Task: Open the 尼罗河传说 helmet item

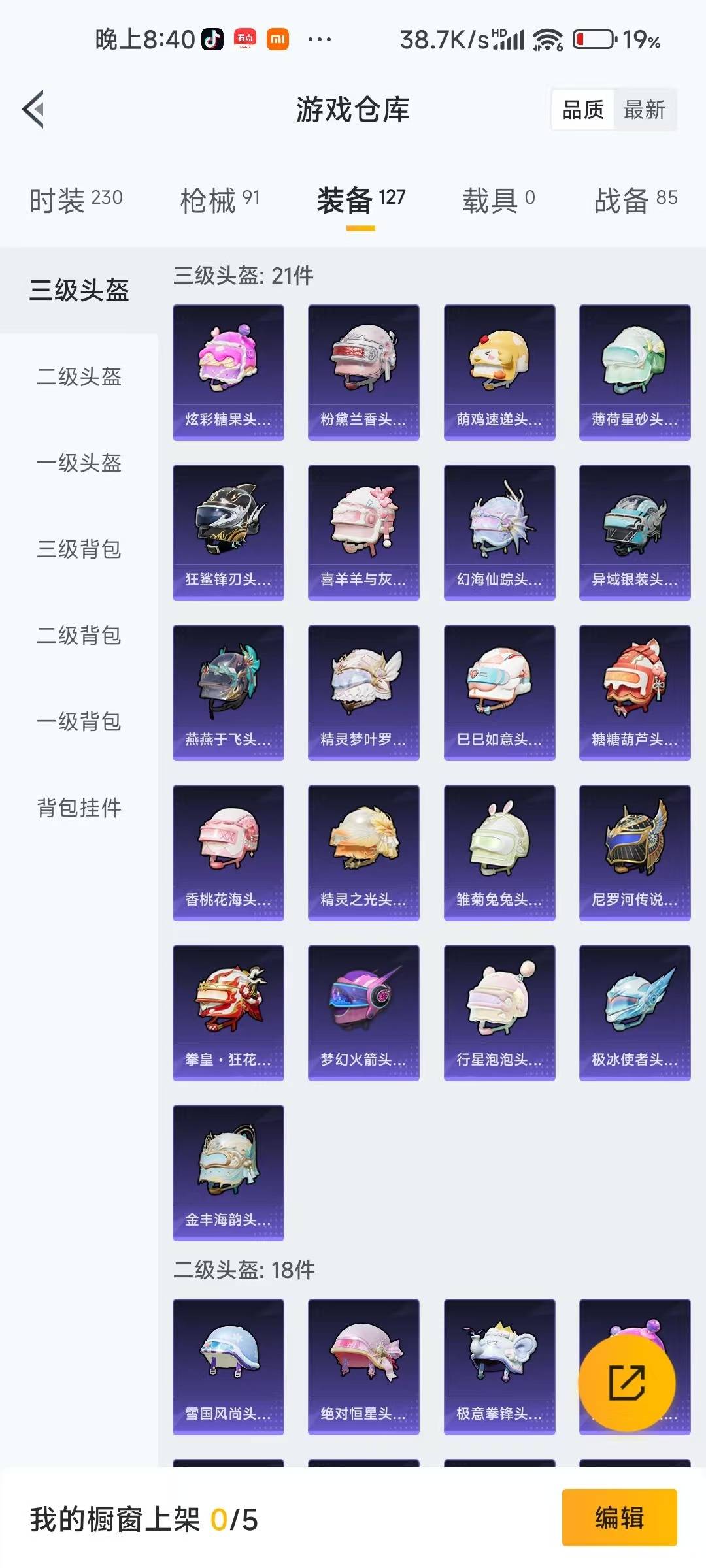Action: 635,849
